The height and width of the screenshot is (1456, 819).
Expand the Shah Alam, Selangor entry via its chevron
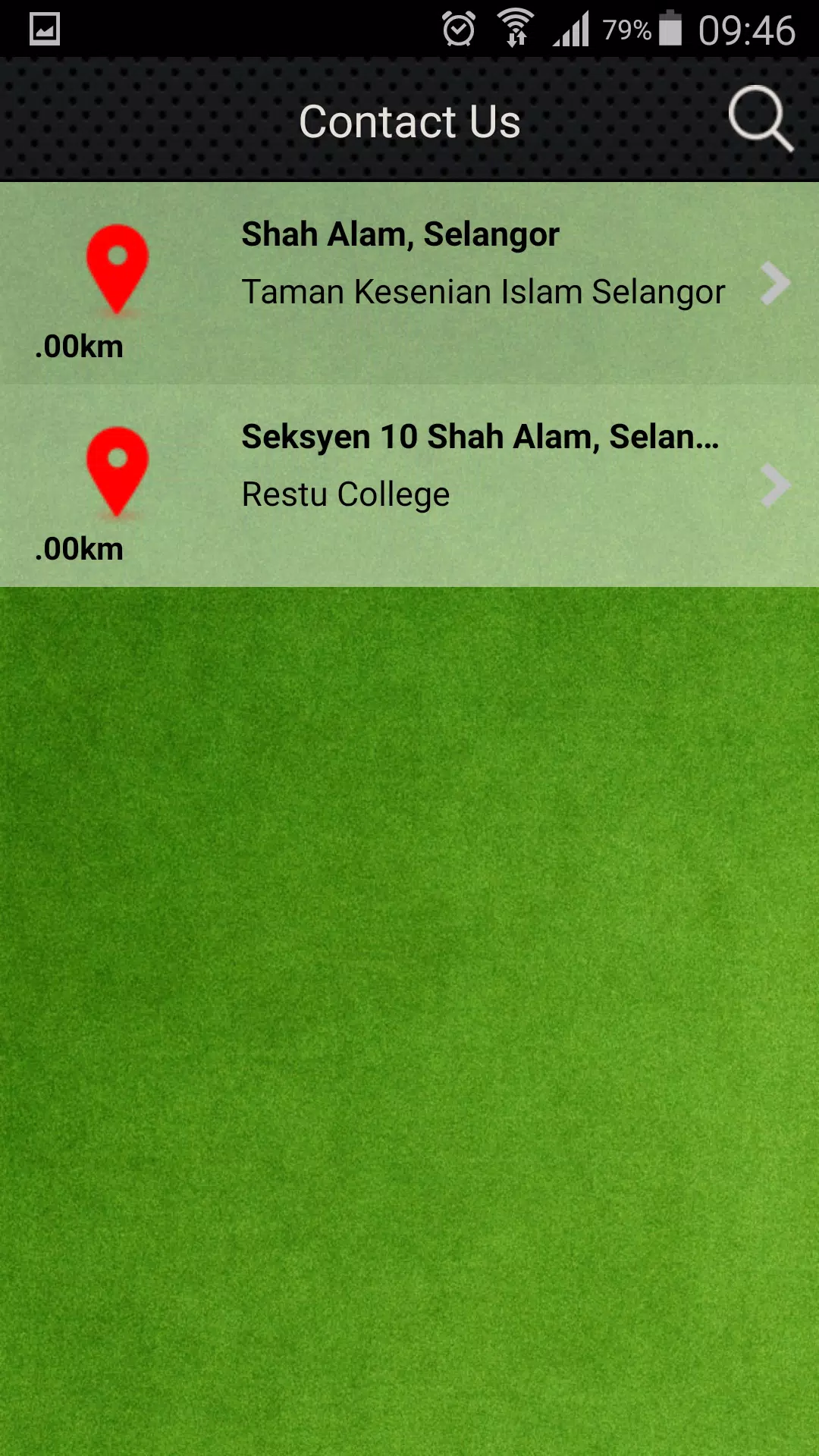click(x=776, y=284)
